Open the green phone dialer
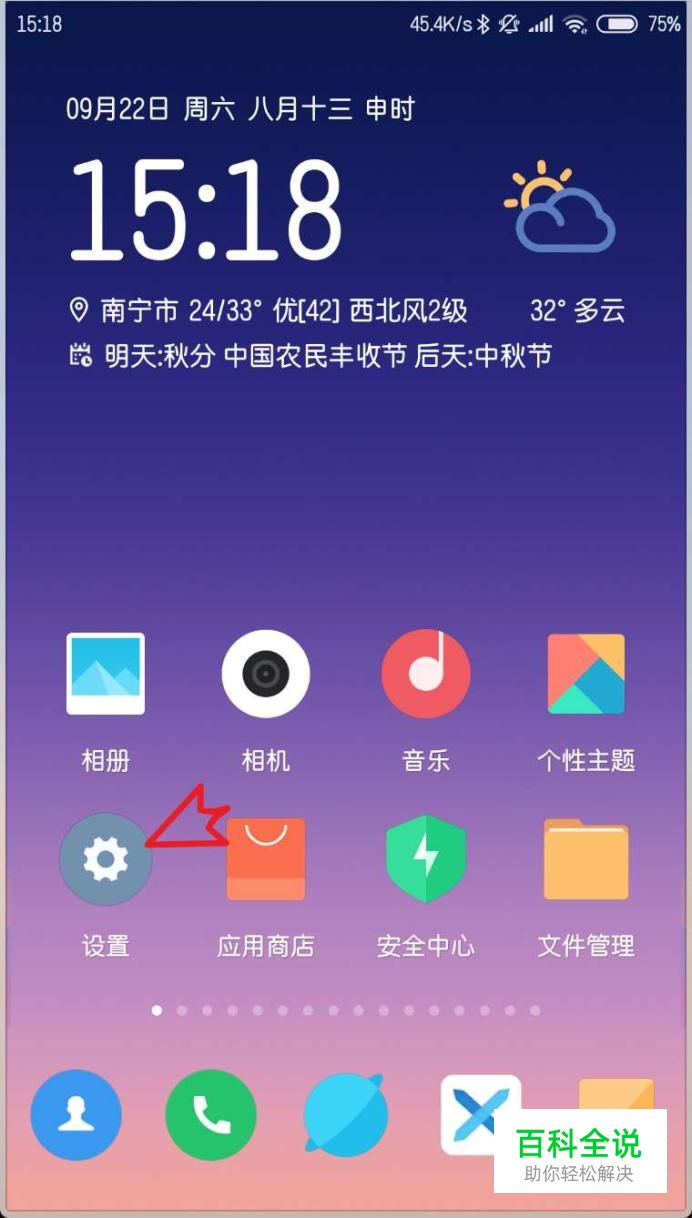692x1218 pixels. pyautogui.click(x=211, y=1115)
